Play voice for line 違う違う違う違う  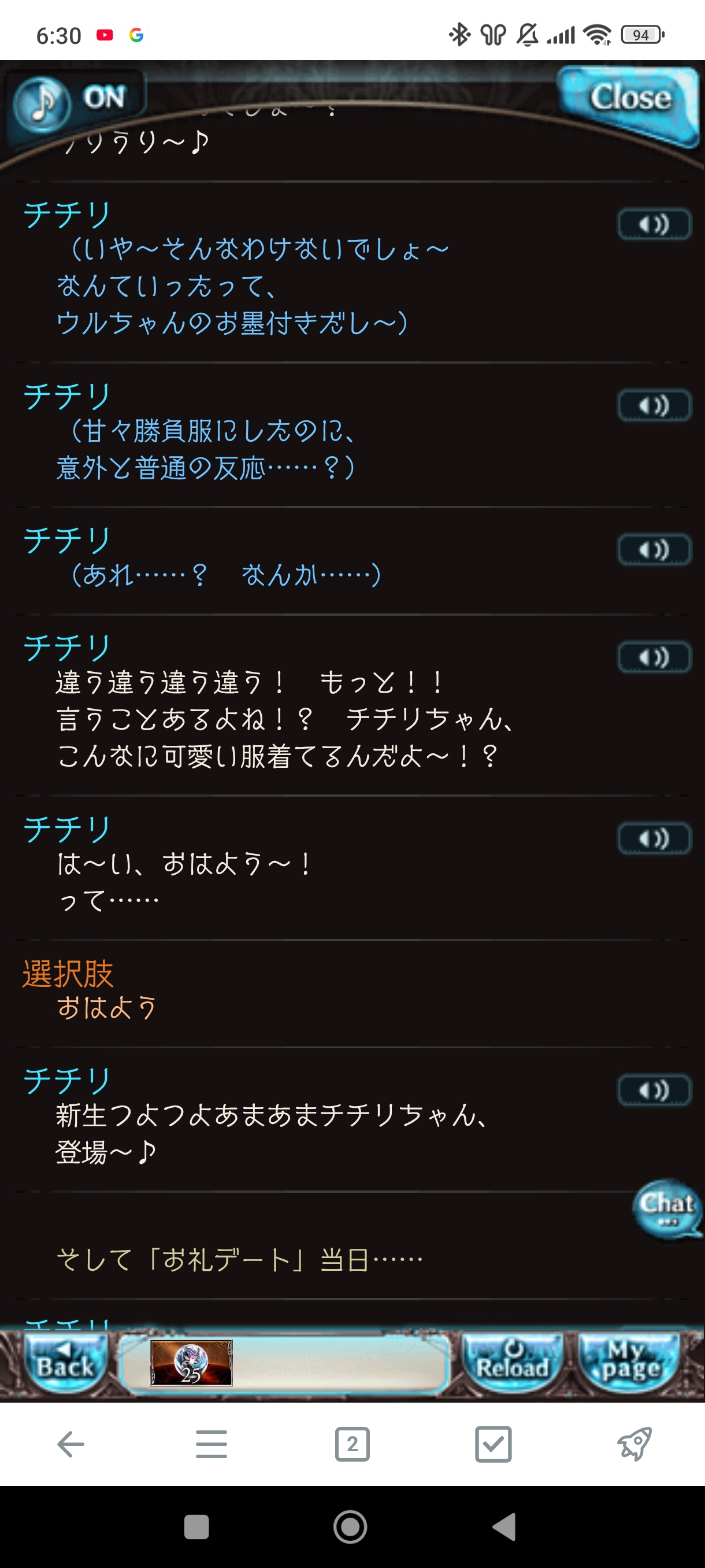654,657
